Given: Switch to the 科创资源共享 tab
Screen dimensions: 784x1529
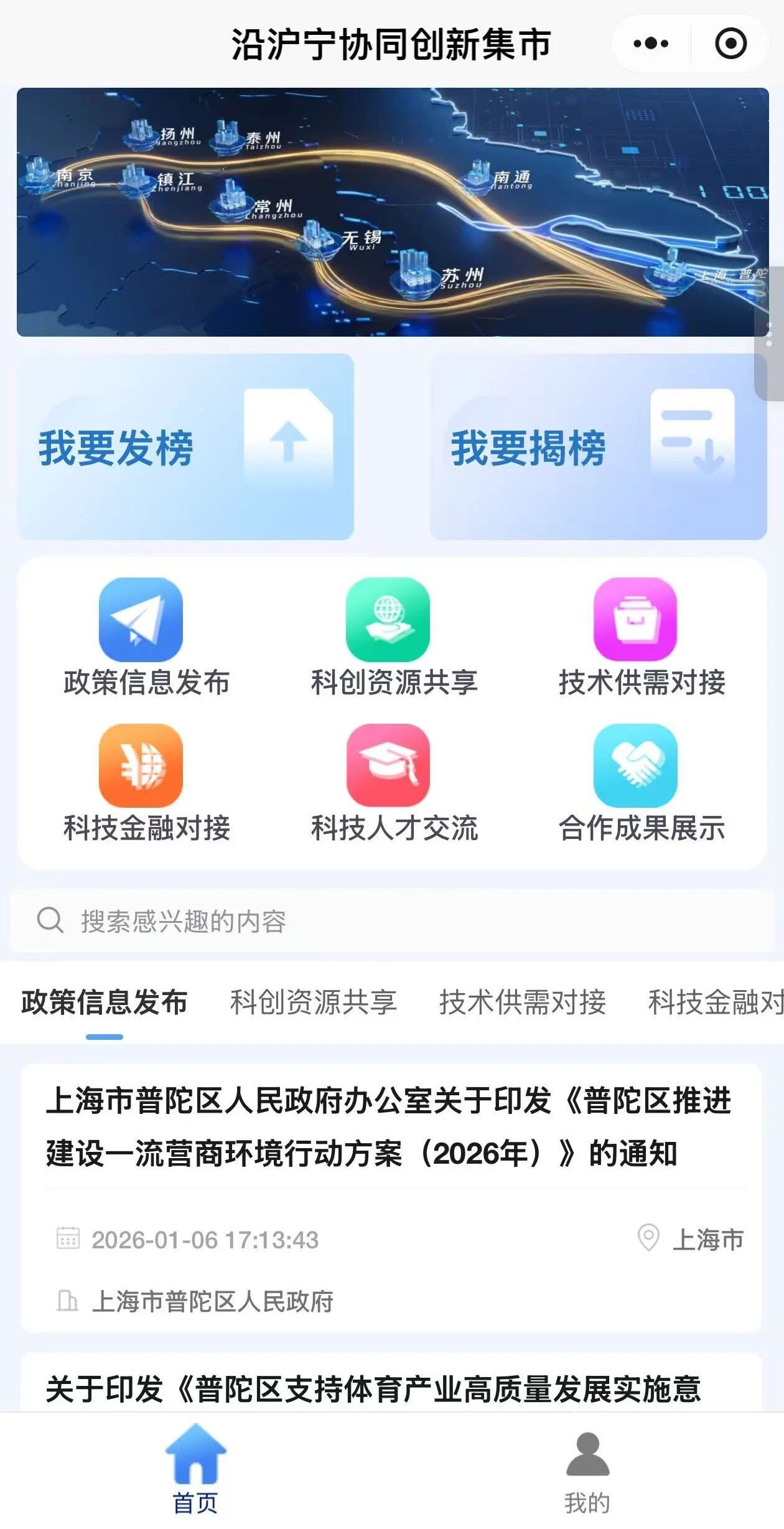Looking at the screenshot, I should (314, 1002).
